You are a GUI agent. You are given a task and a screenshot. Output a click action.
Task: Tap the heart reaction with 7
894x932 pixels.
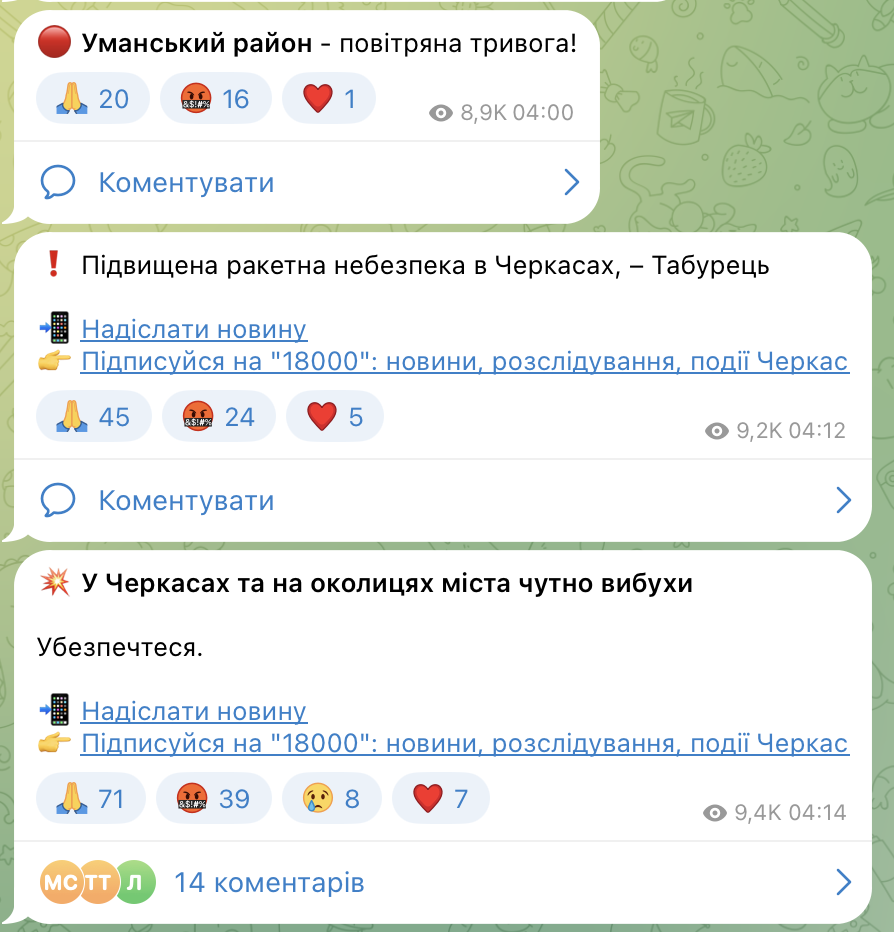click(440, 798)
